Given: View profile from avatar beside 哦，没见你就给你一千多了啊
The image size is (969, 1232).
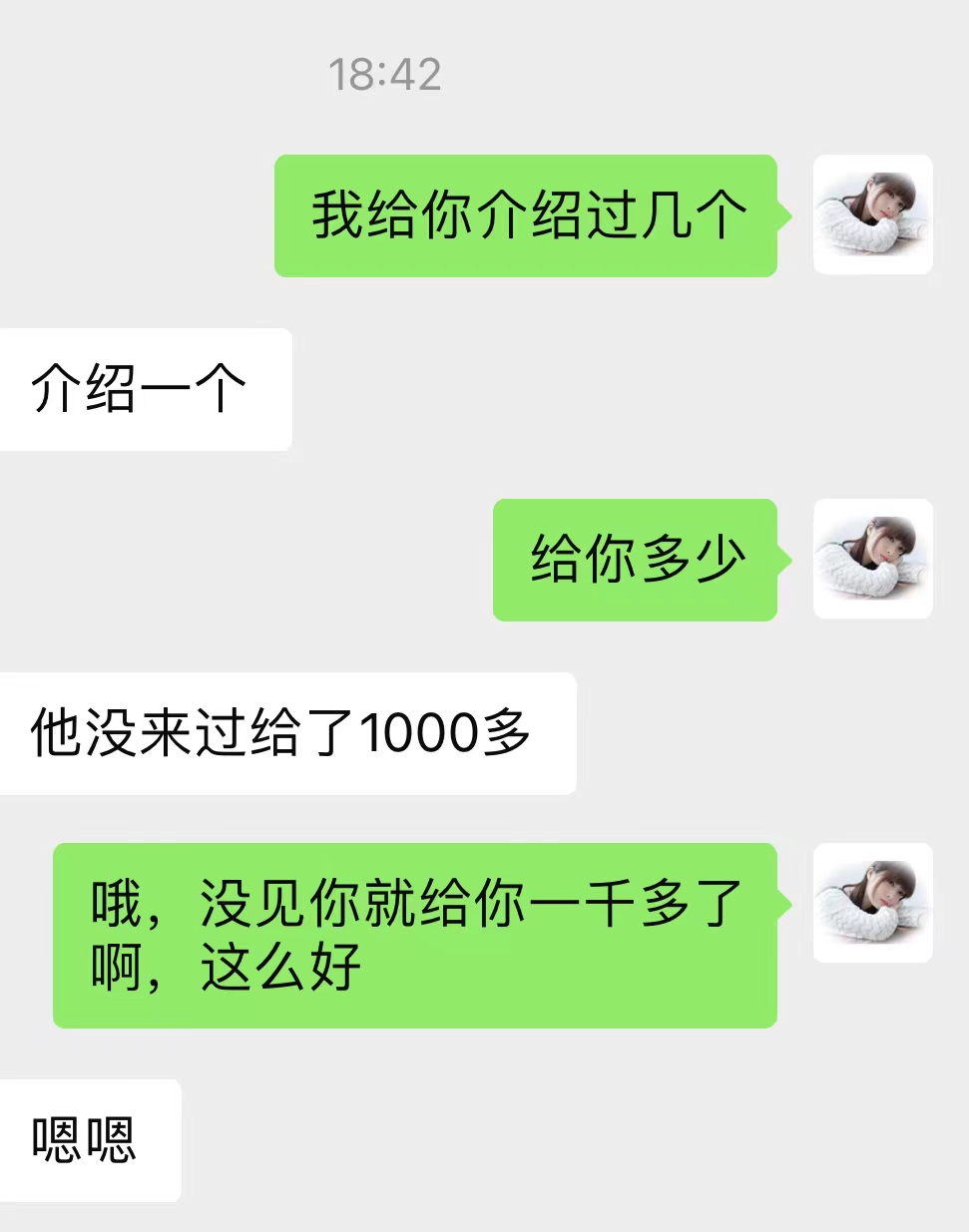Looking at the screenshot, I should tap(872, 903).
